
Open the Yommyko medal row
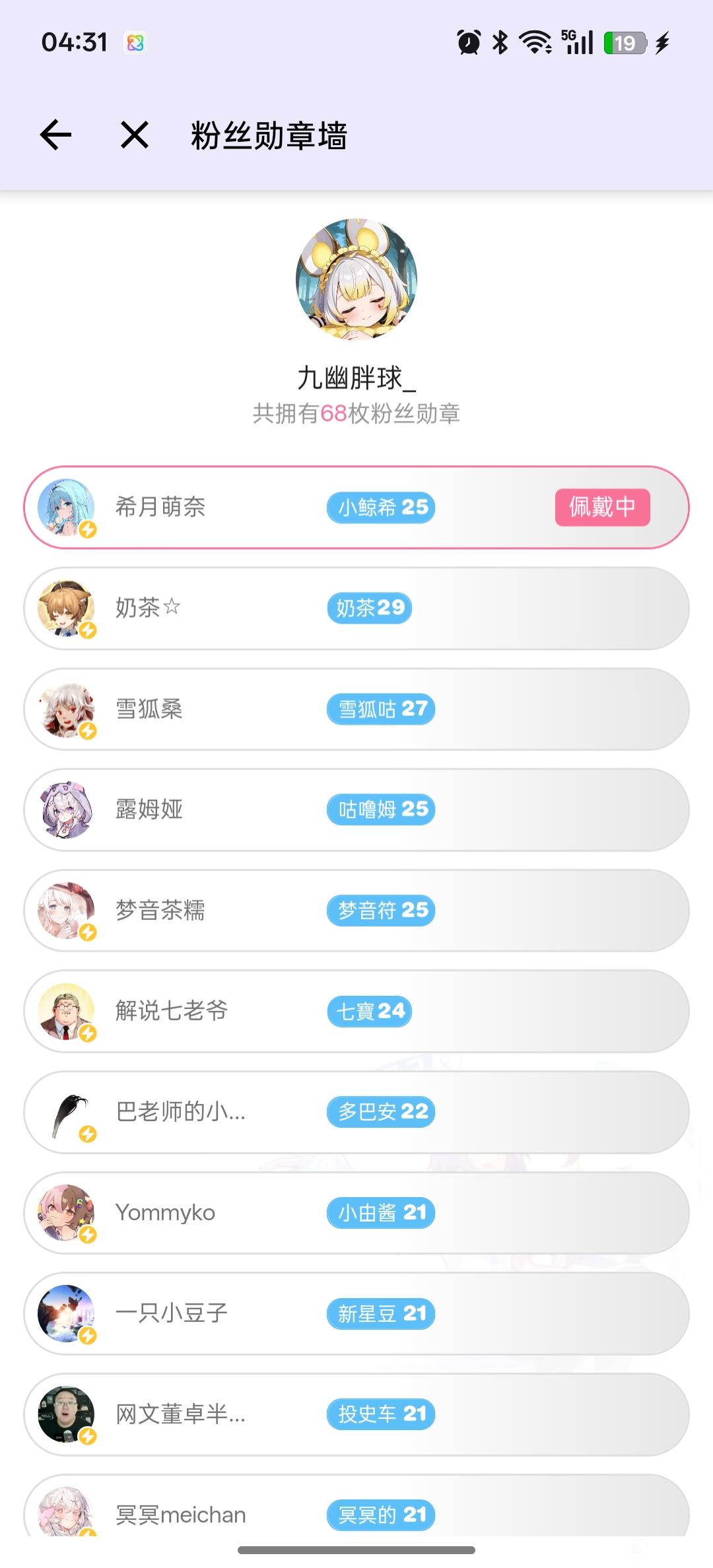[x=356, y=1213]
